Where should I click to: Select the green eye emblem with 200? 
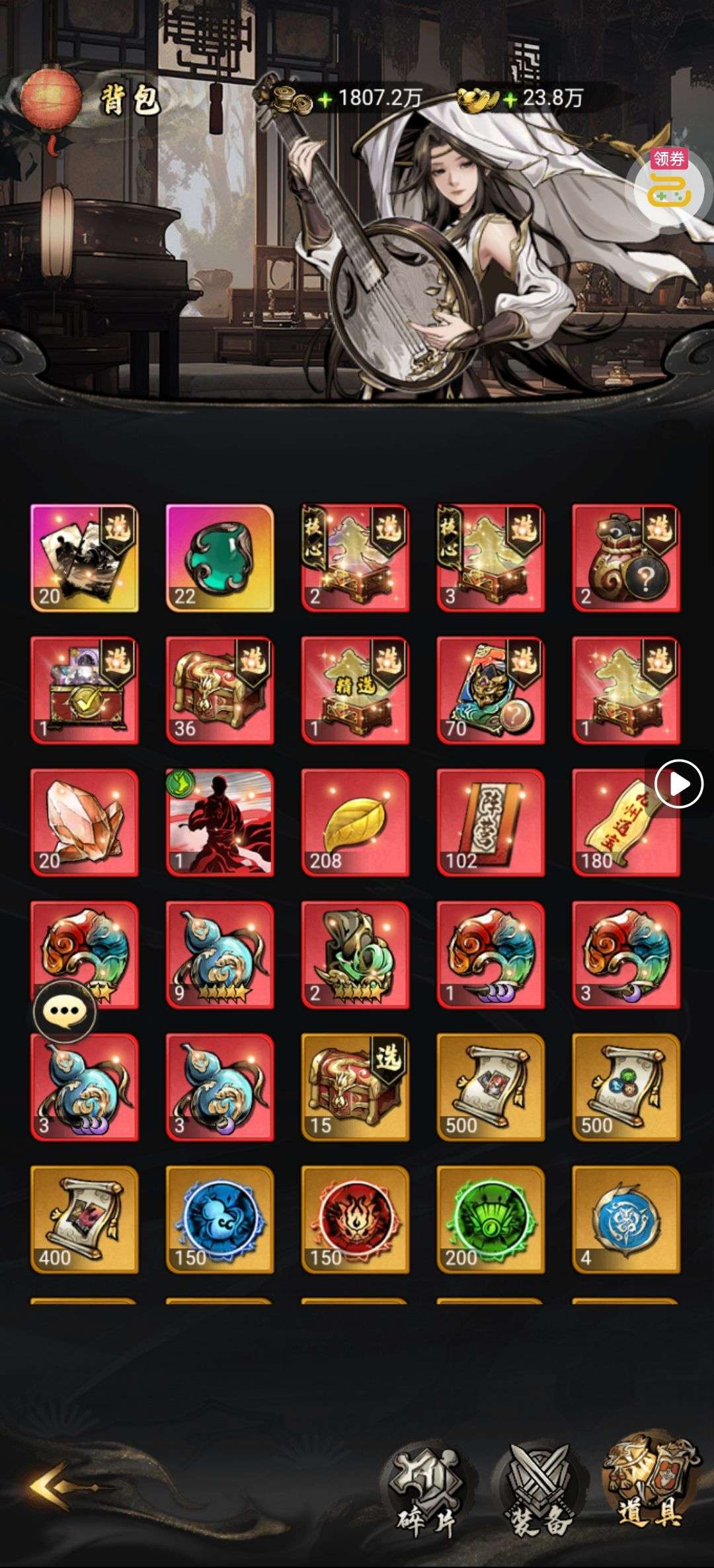(491, 1219)
